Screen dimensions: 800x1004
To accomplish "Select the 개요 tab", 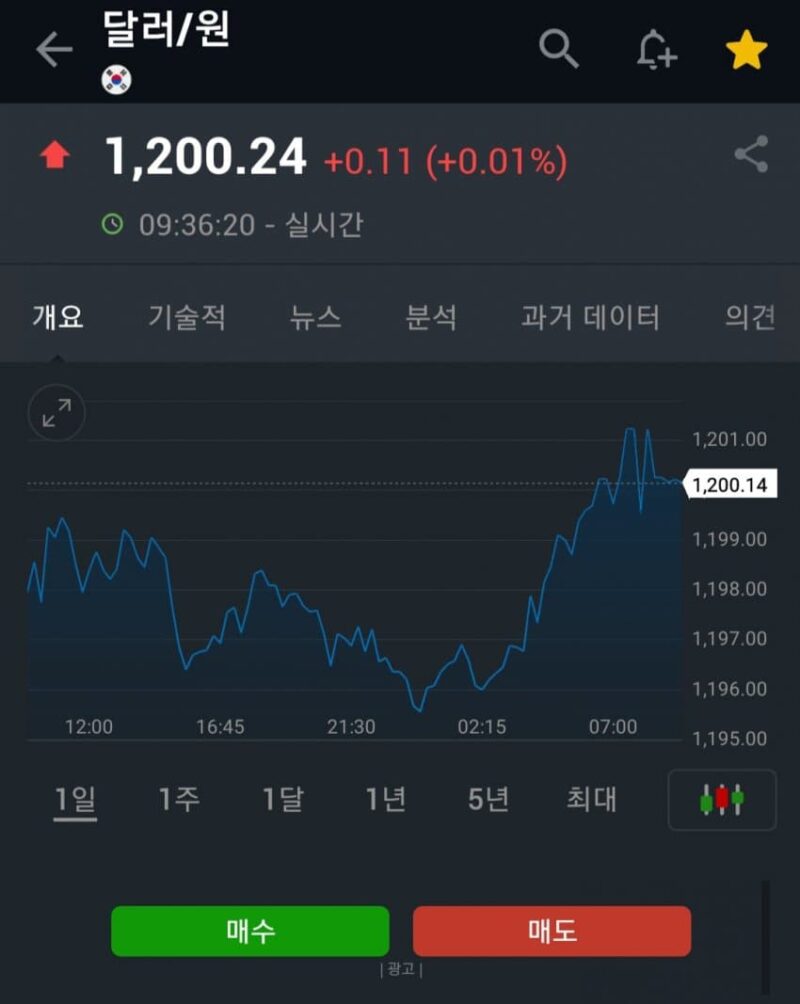I will pyautogui.click(x=57, y=318).
